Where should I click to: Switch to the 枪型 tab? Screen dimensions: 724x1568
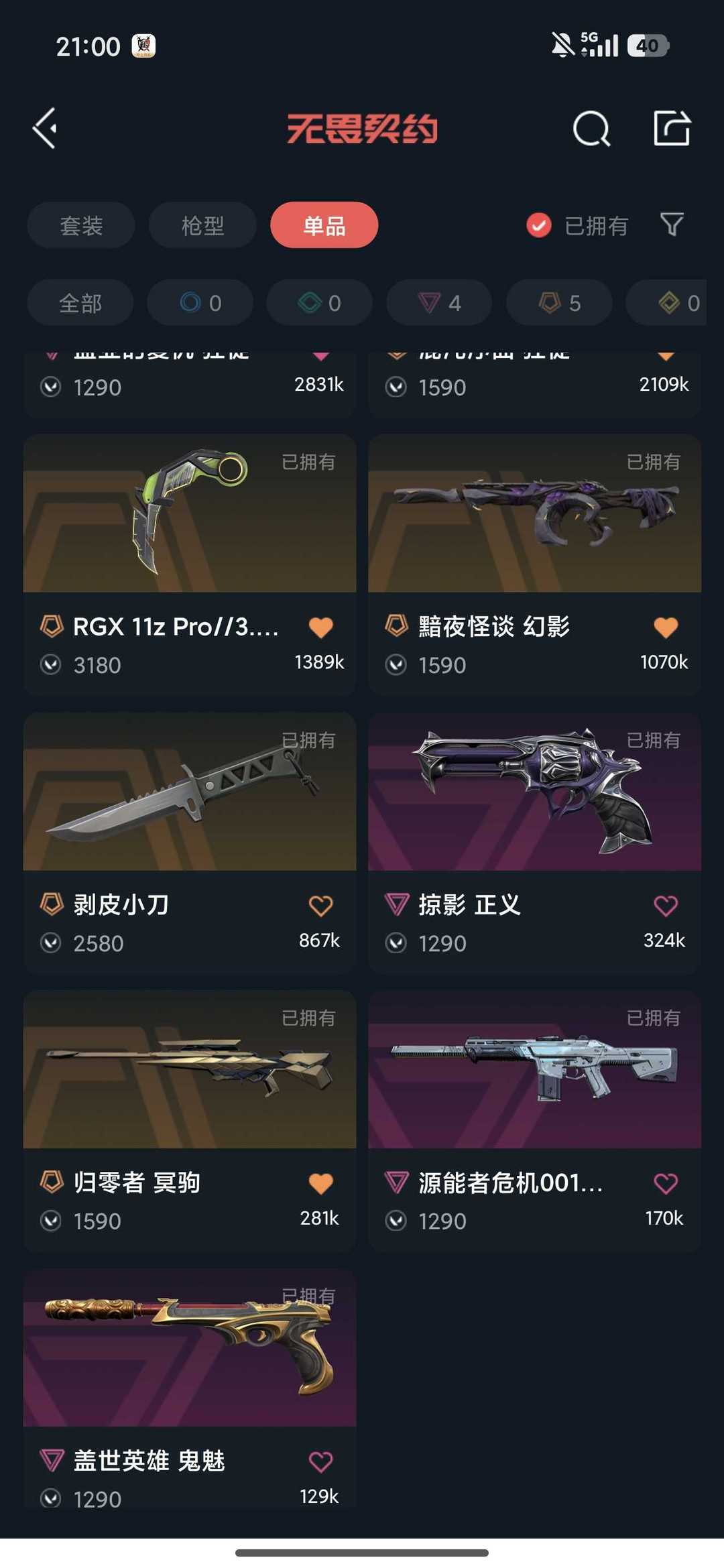[202, 225]
